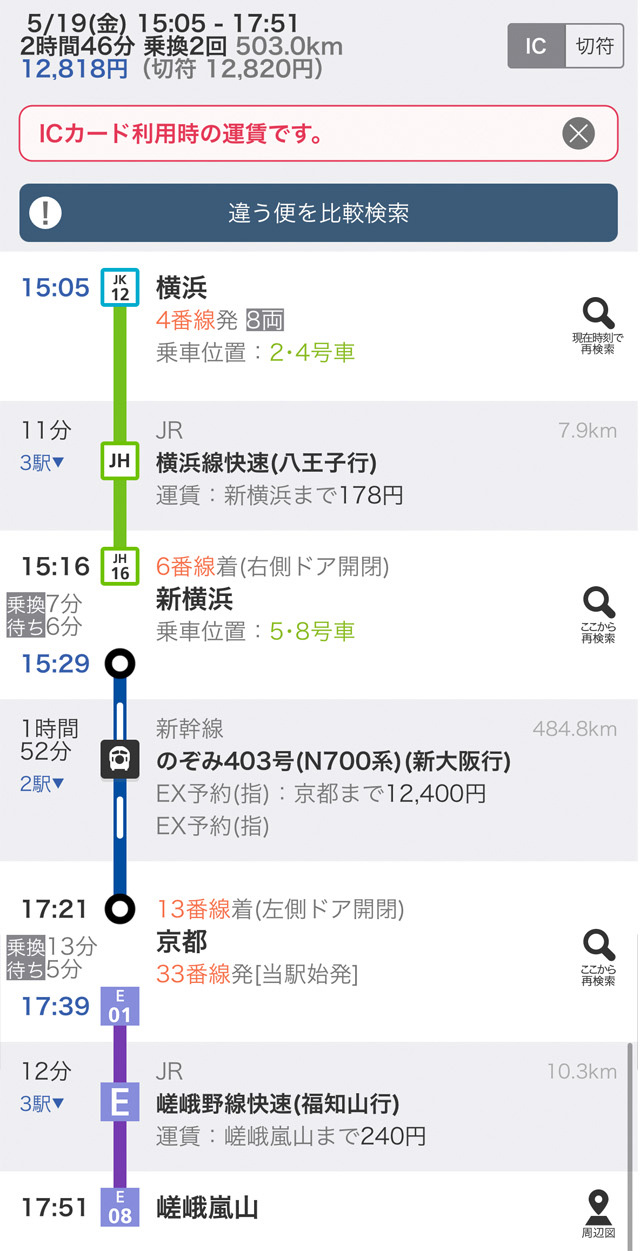Viewport: 640px width, 1251px height.
Task: Open 嵯峨野線快速(福知山行) train details
Action: 278,1104
